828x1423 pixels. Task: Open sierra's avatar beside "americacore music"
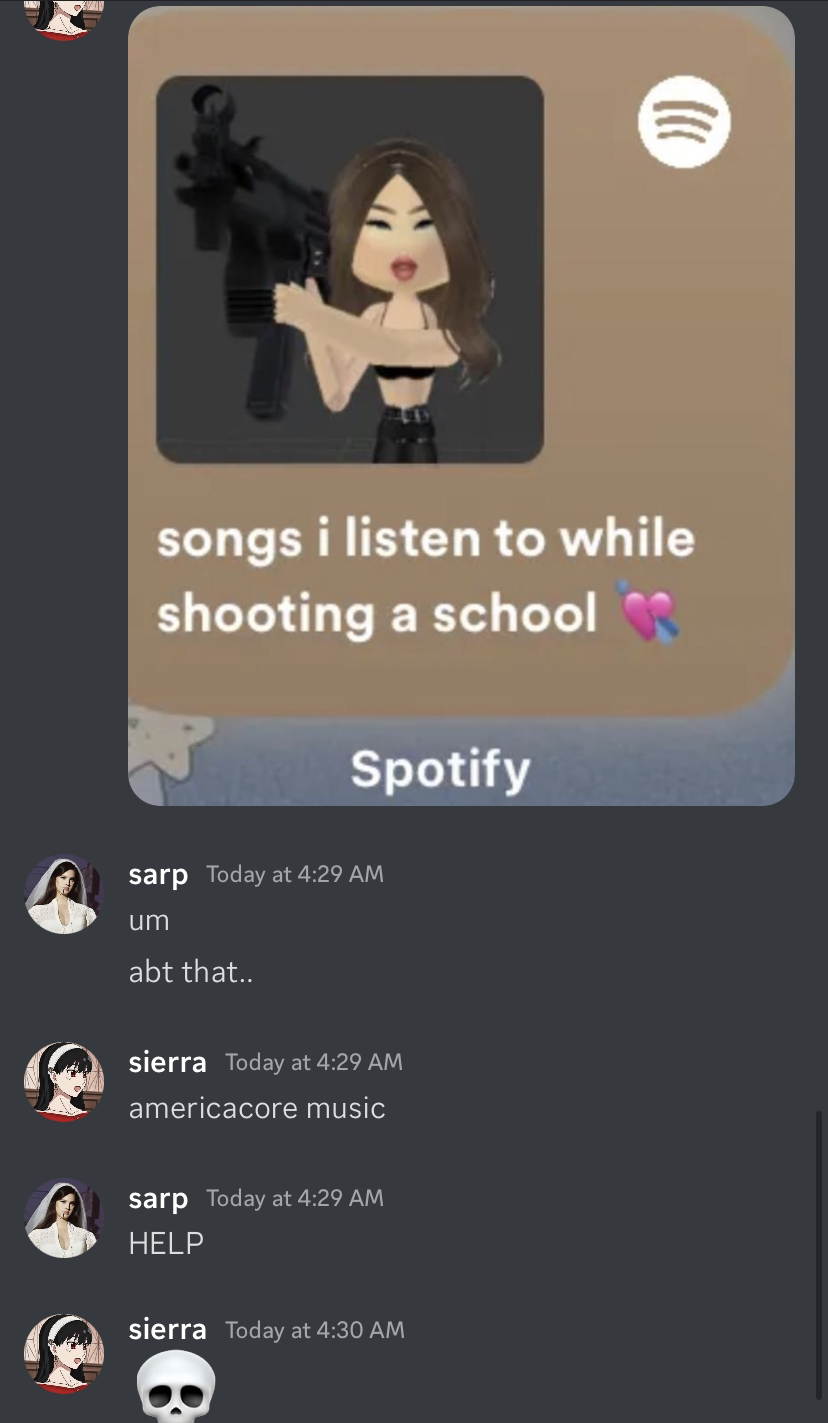tap(63, 1081)
